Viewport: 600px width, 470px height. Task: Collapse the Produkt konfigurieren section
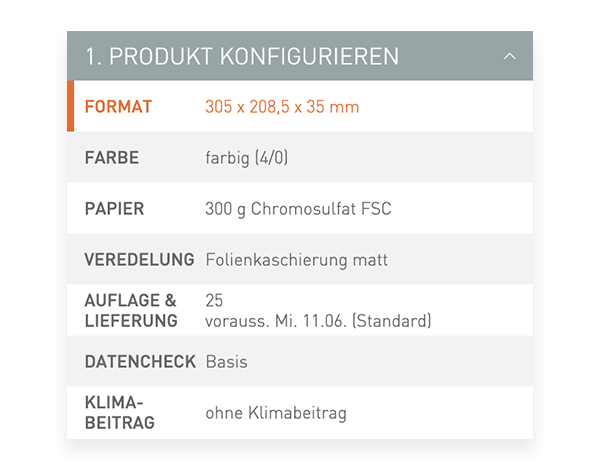coord(509,56)
